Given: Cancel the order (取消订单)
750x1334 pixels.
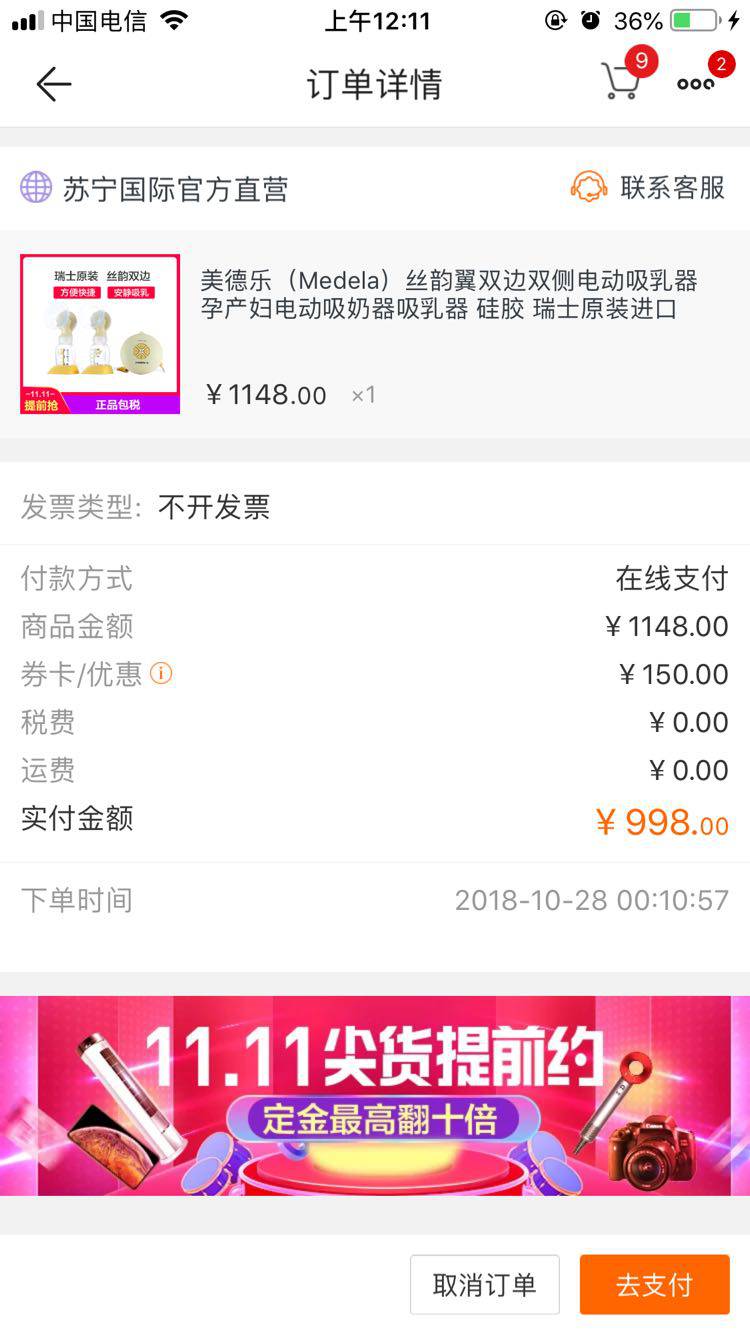Looking at the screenshot, I should (484, 1284).
